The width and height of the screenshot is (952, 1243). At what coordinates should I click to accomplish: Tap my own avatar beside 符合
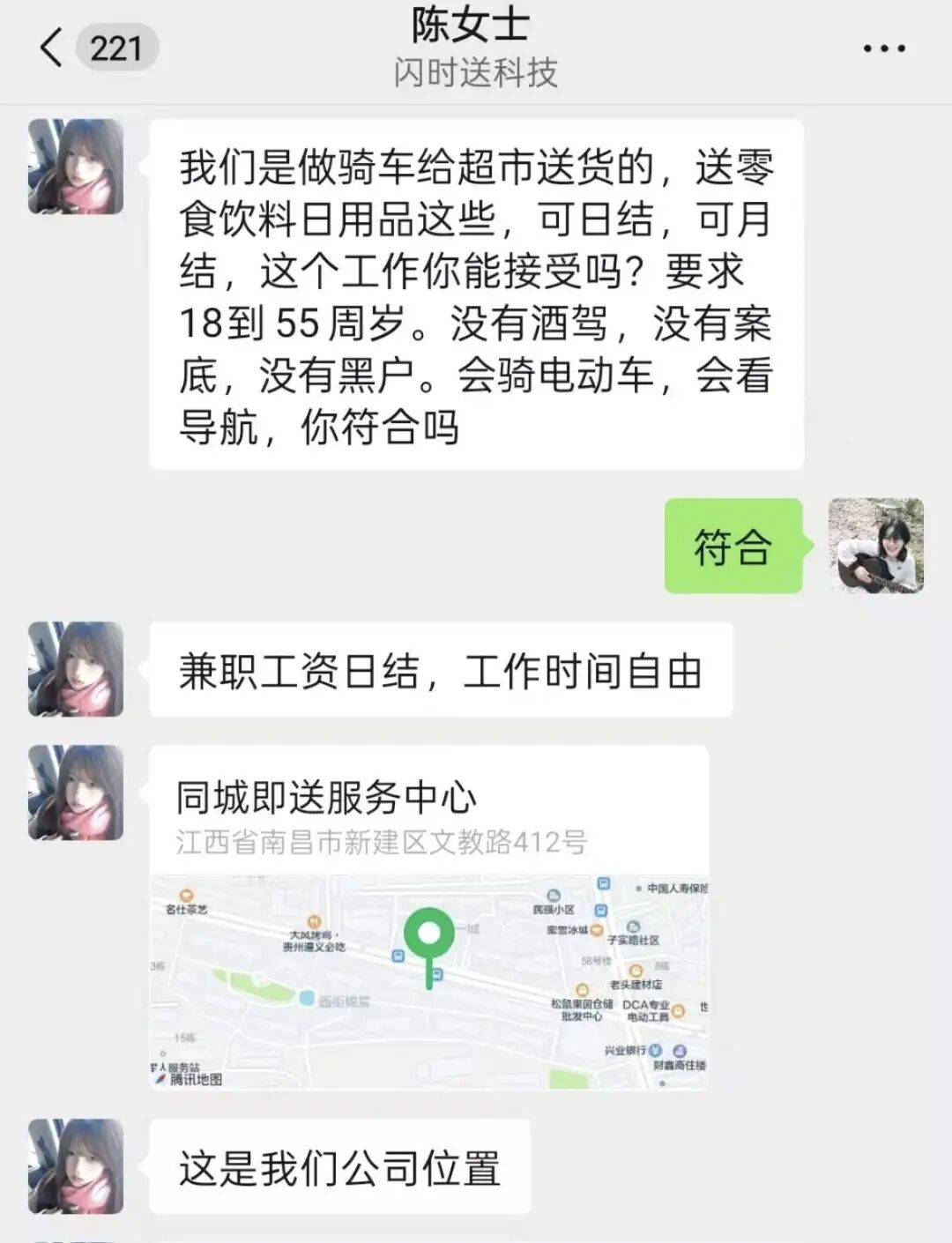[876, 545]
